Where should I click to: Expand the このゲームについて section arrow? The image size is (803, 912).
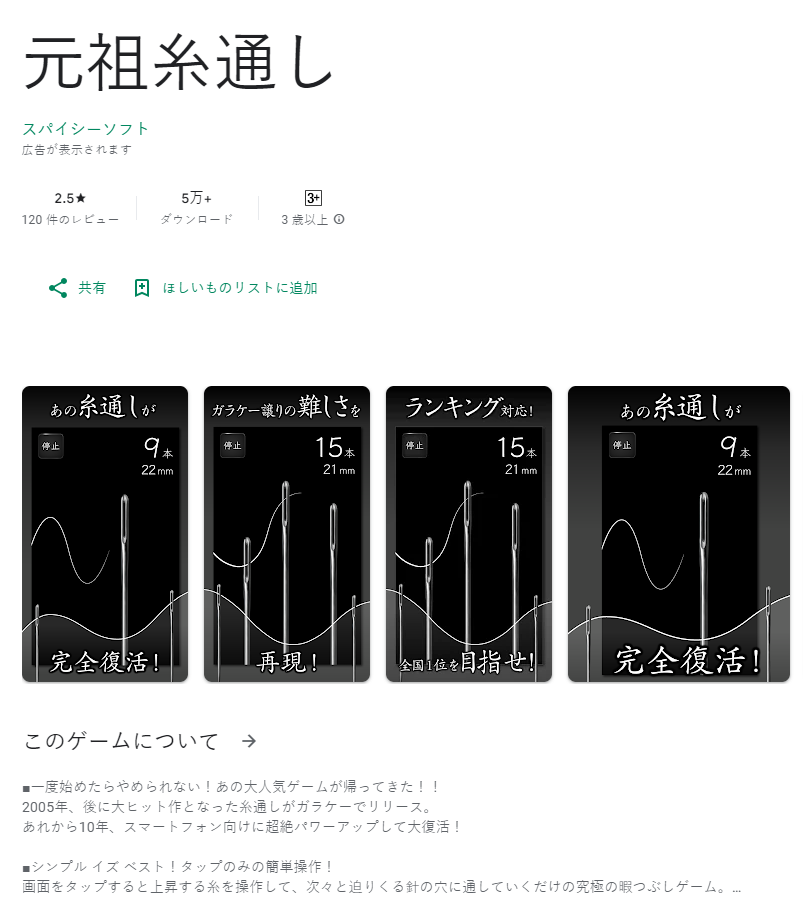coord(249,741)
